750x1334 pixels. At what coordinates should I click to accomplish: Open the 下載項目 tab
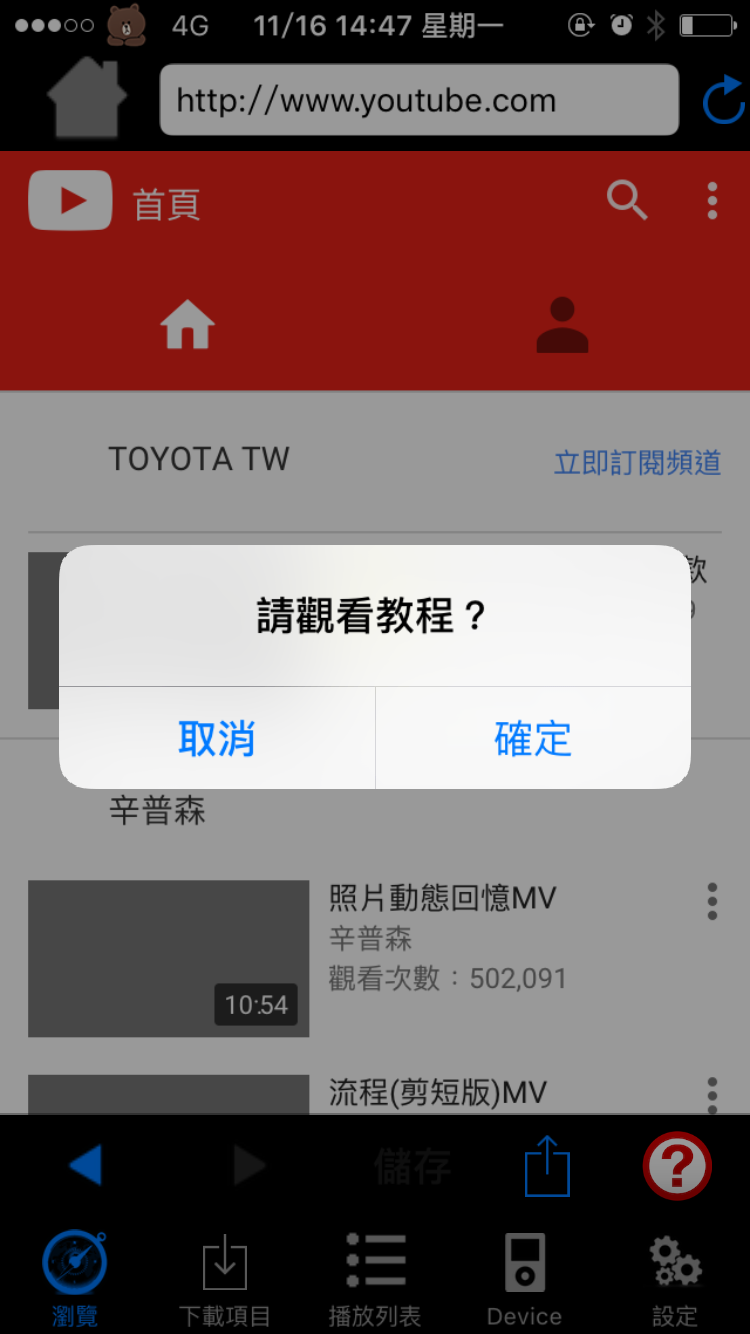click(225, 1277)
